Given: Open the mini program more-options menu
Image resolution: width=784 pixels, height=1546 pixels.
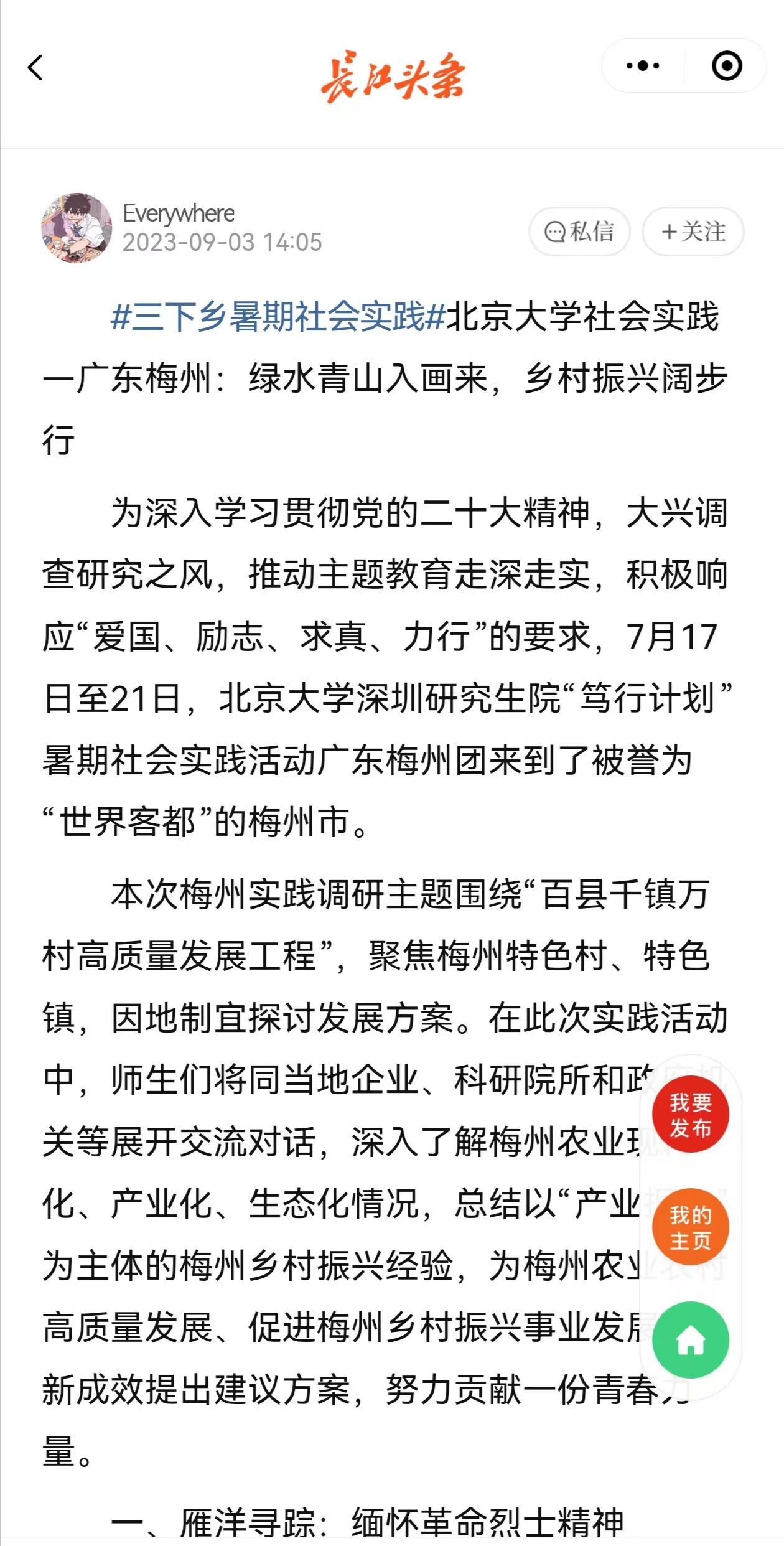Looking at the screenshot, I should 643,65.
